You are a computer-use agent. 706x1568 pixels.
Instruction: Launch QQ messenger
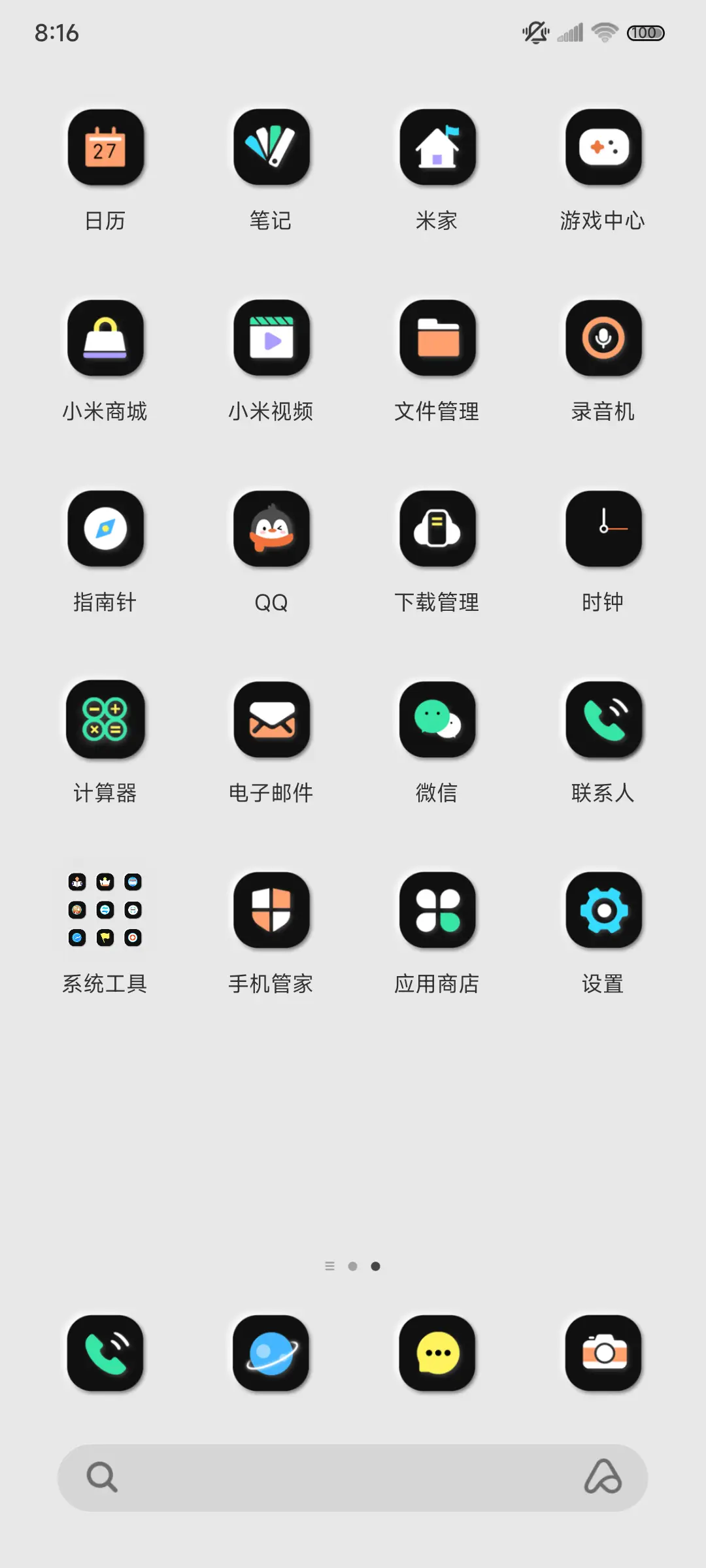271,529
